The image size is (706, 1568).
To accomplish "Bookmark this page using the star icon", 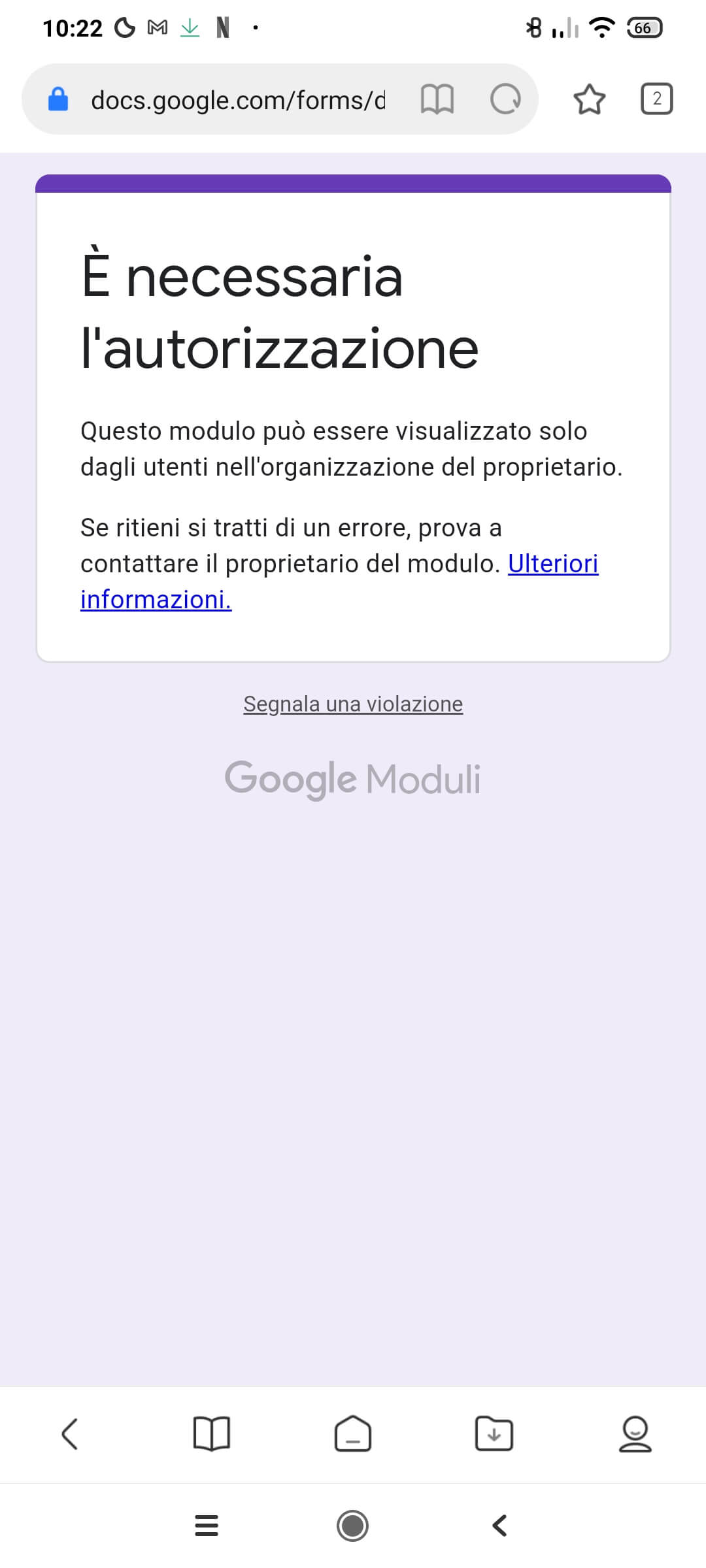I will pos(589,99).
